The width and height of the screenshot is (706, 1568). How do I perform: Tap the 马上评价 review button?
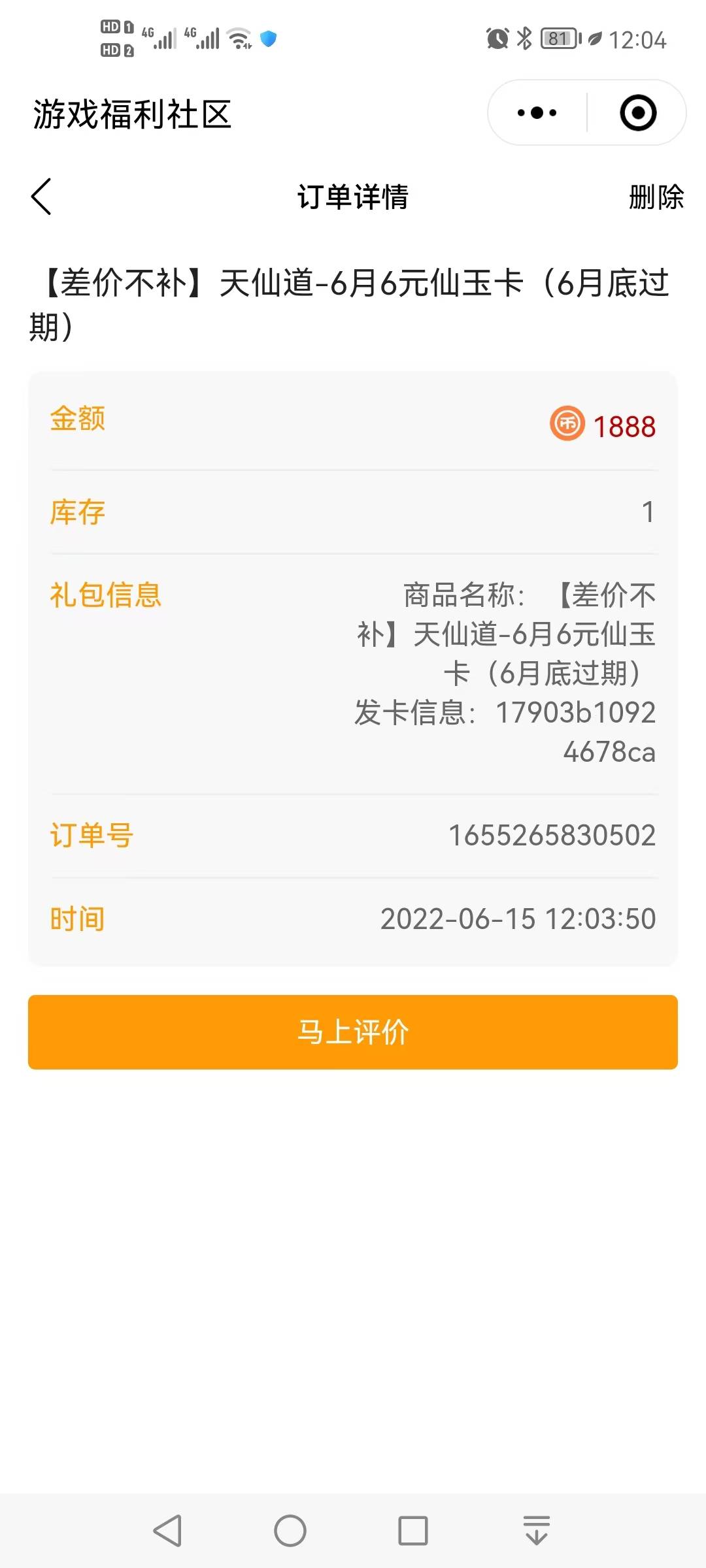[x=353, y=1032]
